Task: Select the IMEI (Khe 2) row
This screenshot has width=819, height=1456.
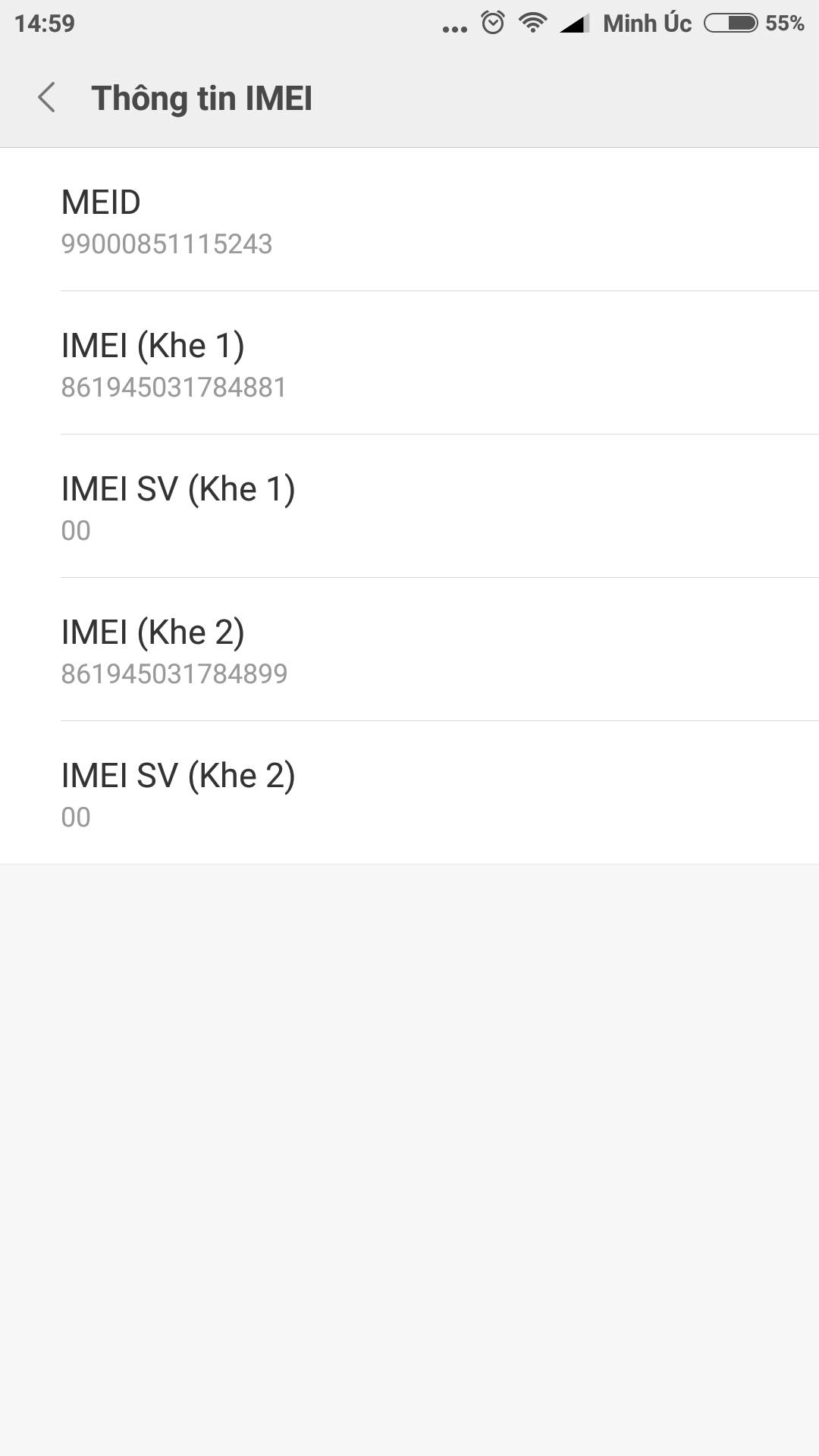Action: tap(409, 649)
